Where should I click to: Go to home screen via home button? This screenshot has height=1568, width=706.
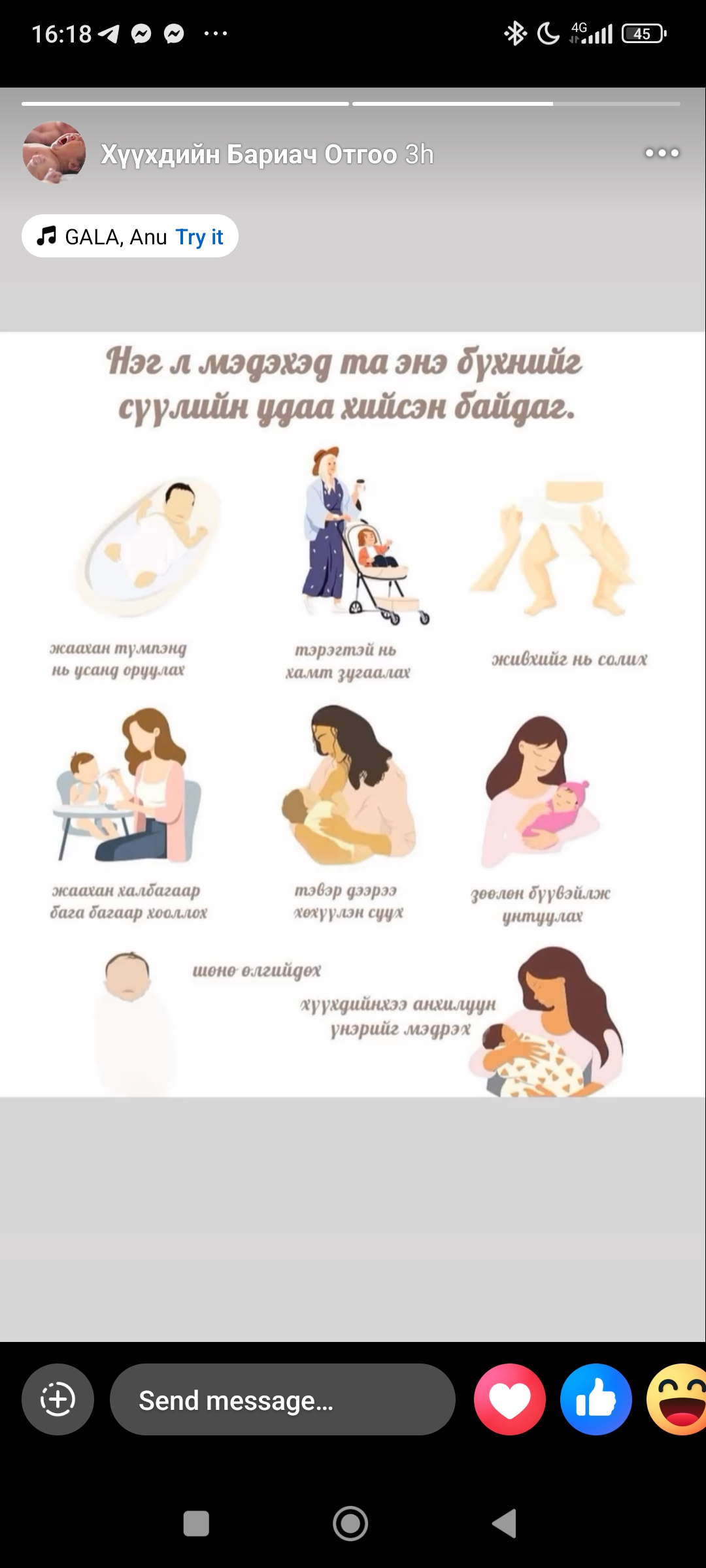tap(350, 1524)
